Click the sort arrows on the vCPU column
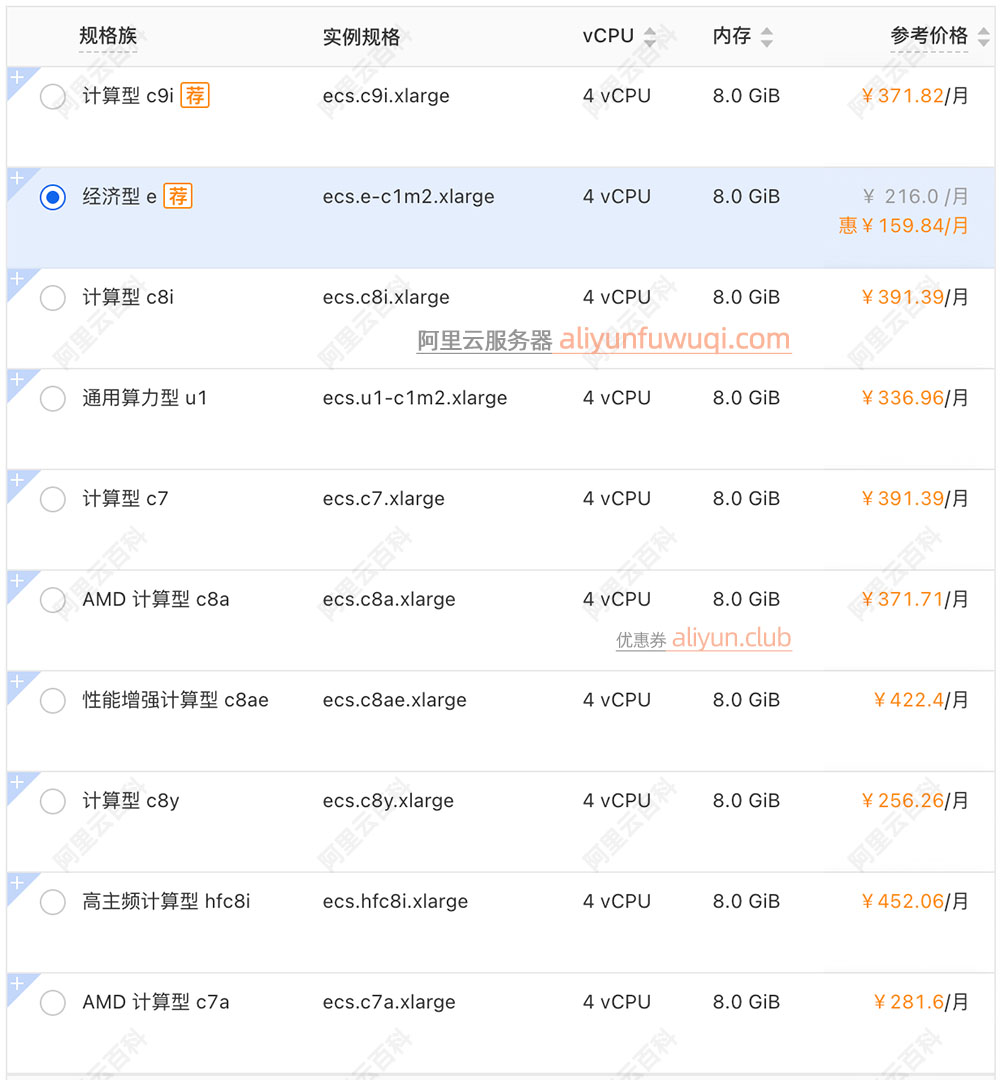 point(651,35)
